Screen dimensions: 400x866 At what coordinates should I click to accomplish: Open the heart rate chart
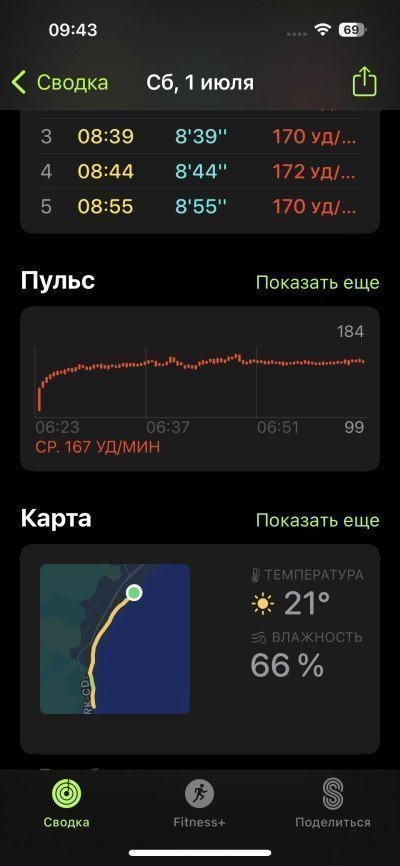[200, 389]
